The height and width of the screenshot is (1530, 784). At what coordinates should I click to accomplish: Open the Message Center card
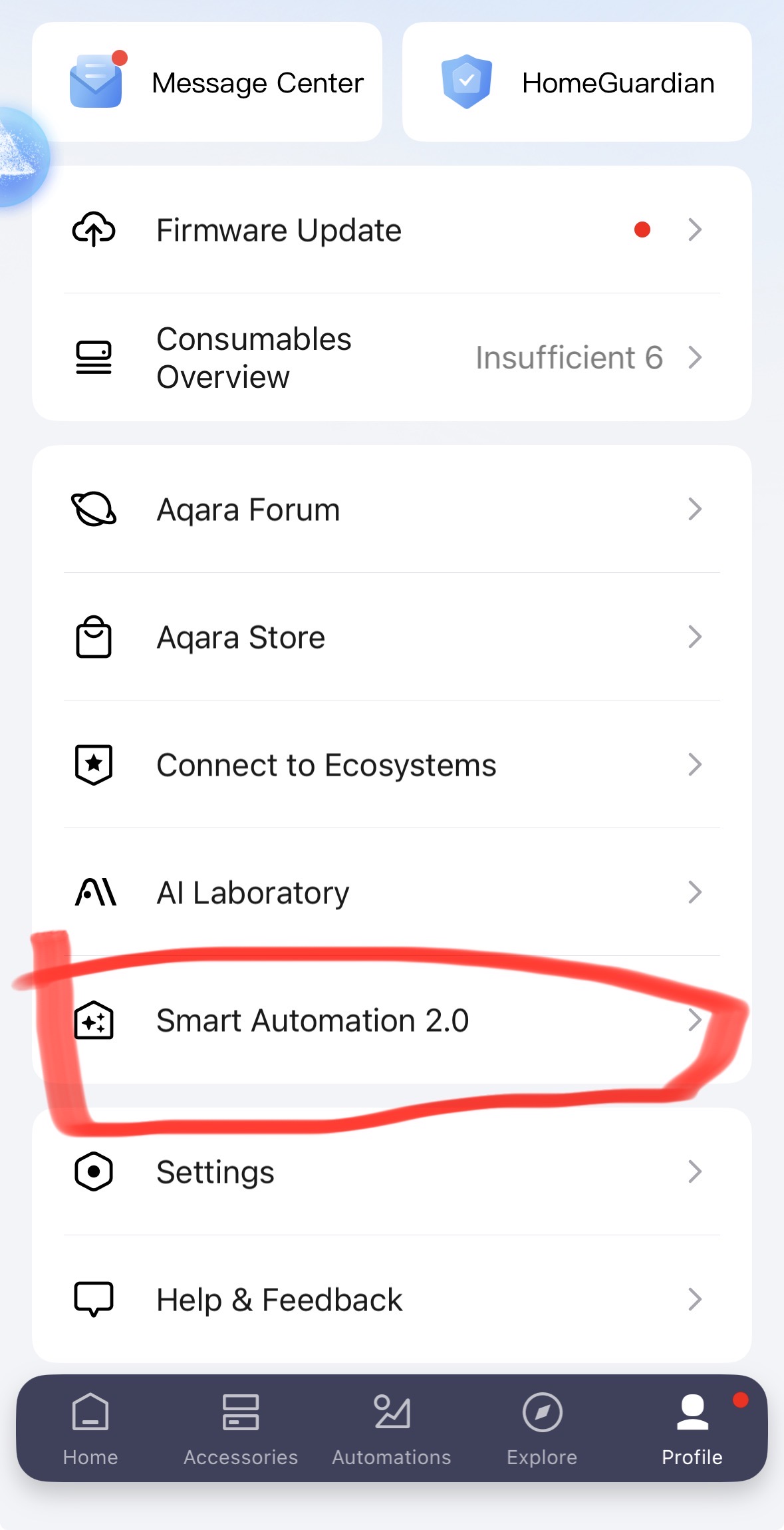pos(207,82)
